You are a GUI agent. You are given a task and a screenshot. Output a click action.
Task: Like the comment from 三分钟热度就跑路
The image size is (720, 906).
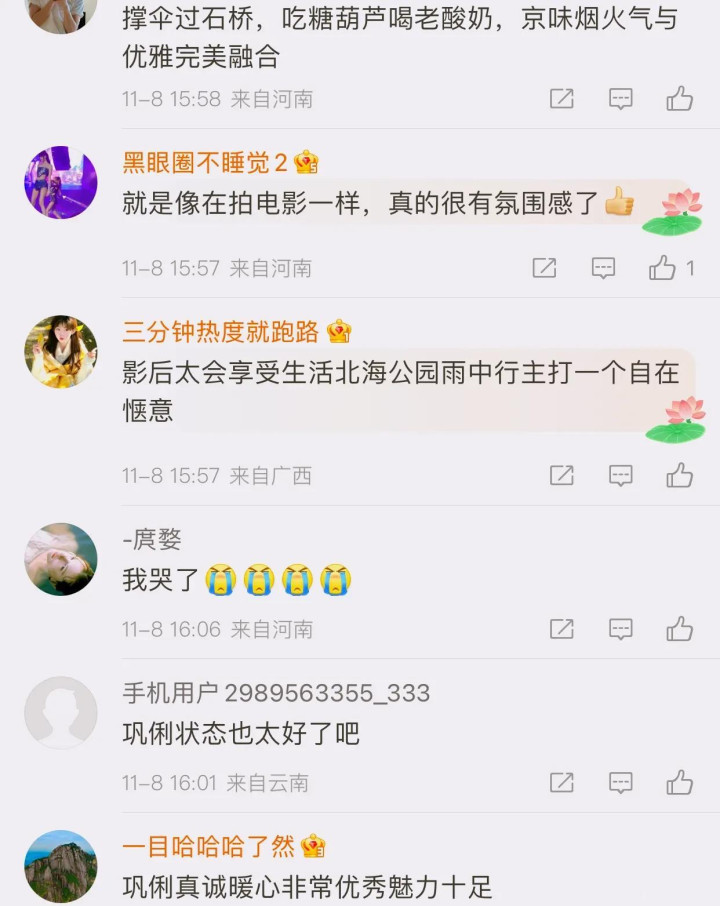(680, 475)
